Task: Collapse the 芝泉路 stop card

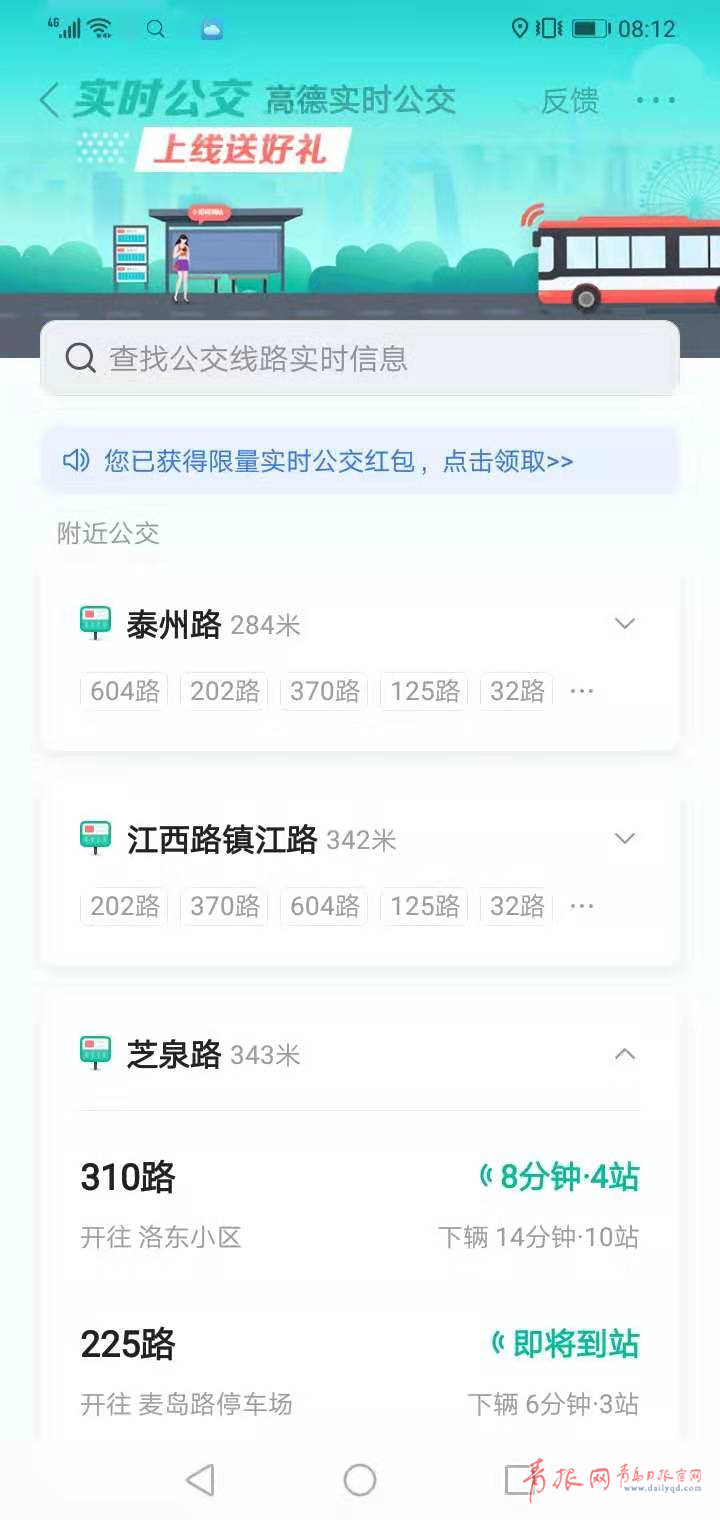Action: click(625, 1054)
